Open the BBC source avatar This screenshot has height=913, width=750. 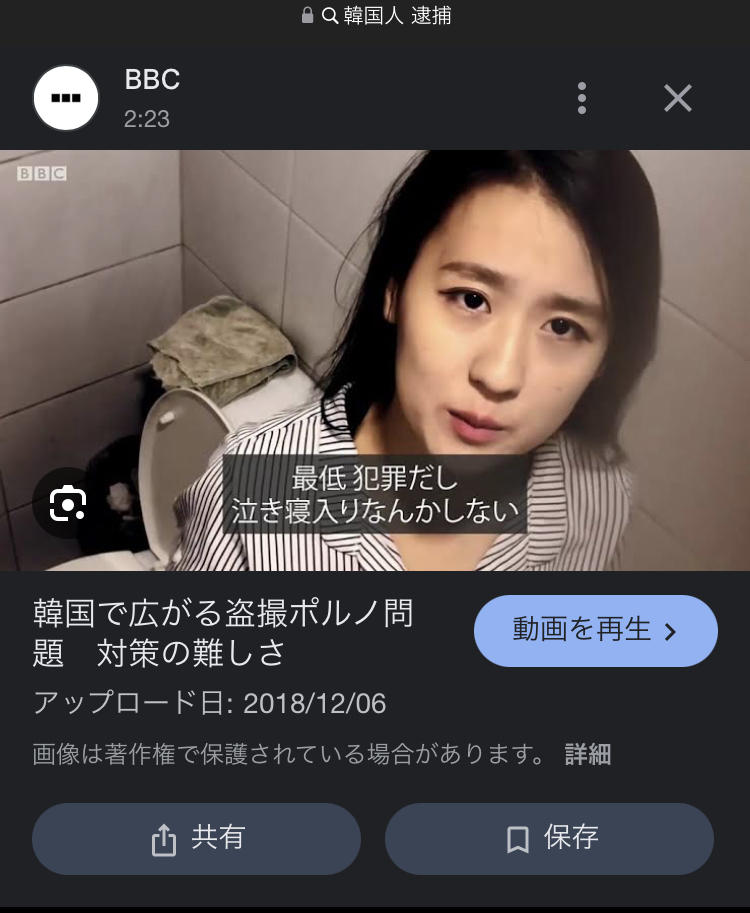point(66,98)
